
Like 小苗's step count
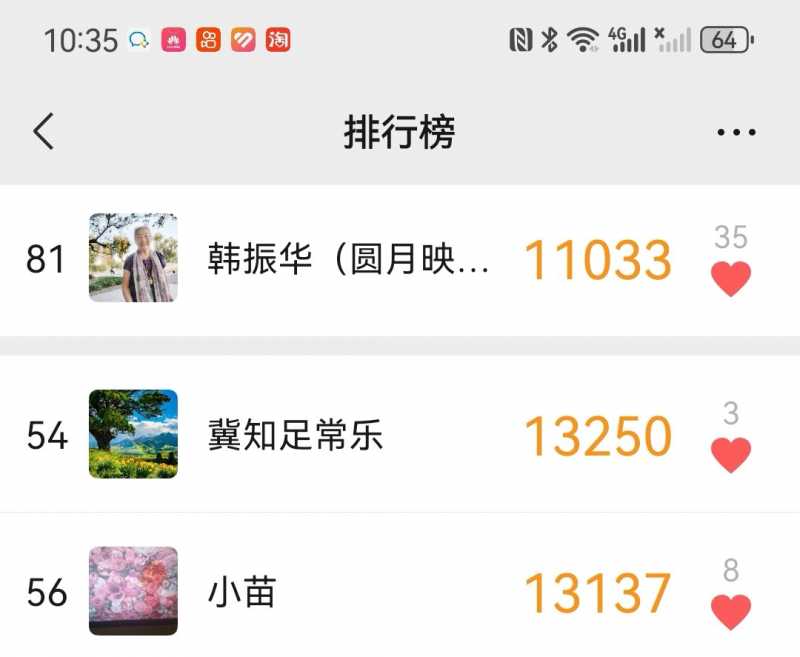tap(731, 611)
